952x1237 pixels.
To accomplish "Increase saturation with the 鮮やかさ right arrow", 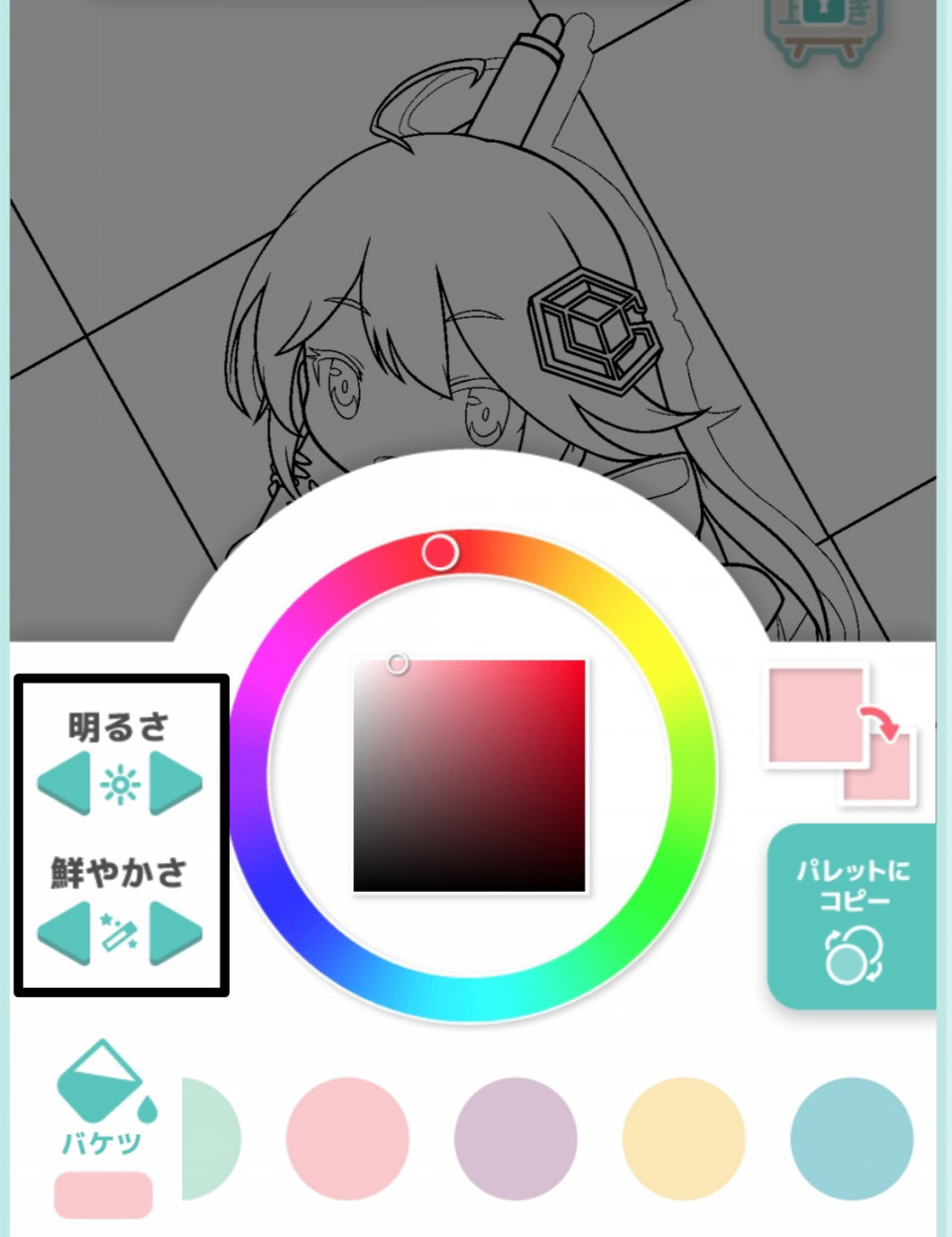I will [x=175, y=932].
